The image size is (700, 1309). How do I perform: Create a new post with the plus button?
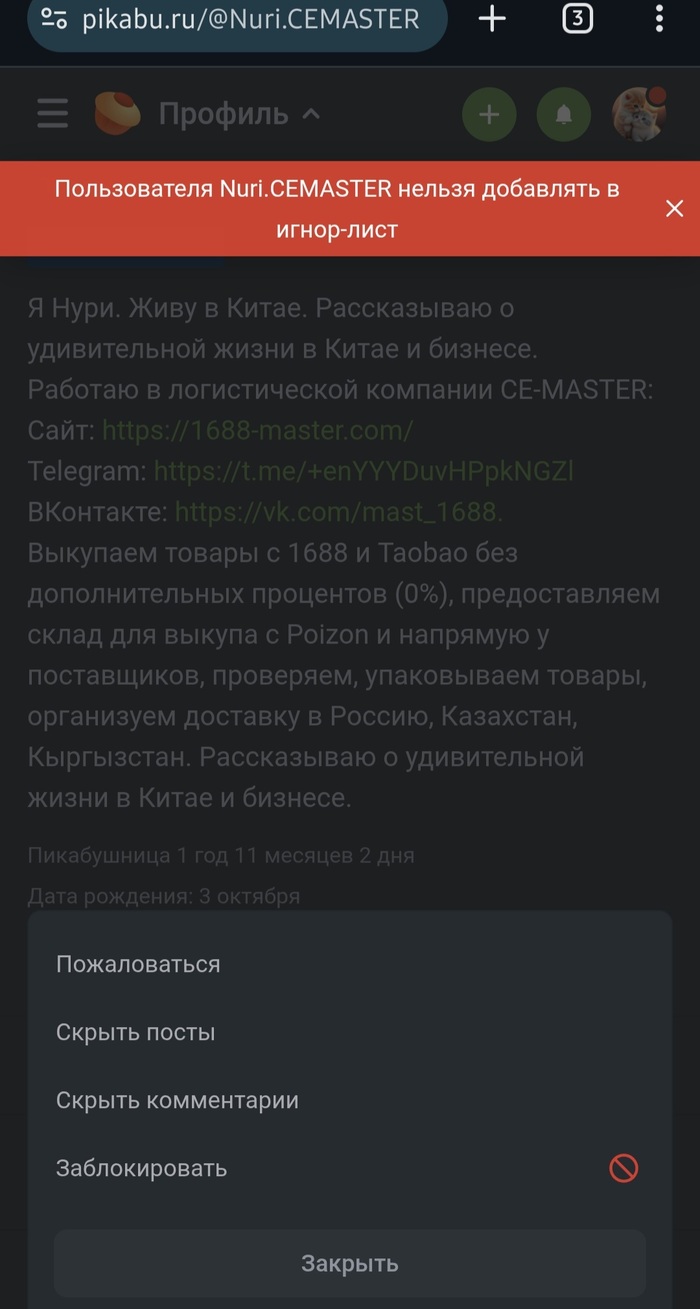point(488,115)
